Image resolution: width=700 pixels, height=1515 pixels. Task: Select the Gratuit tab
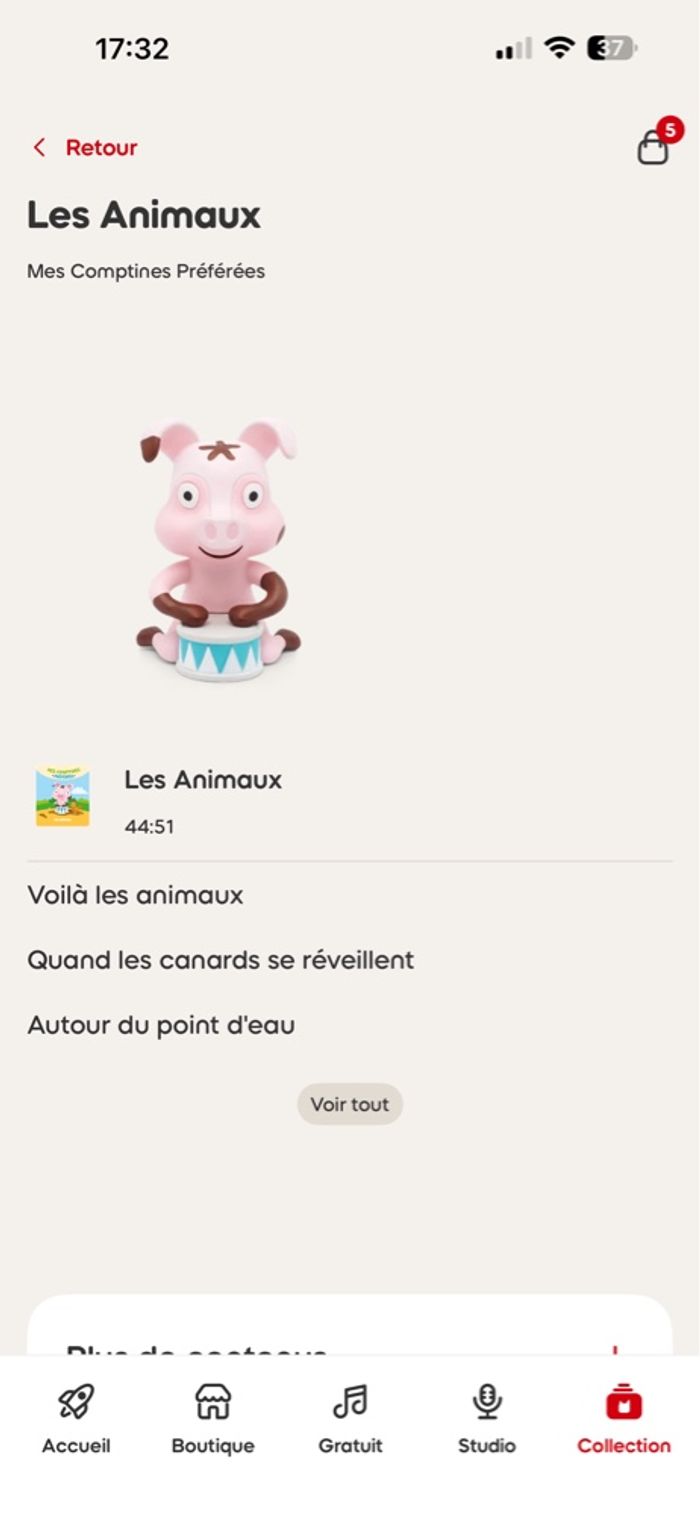[x=350, y=1418]
